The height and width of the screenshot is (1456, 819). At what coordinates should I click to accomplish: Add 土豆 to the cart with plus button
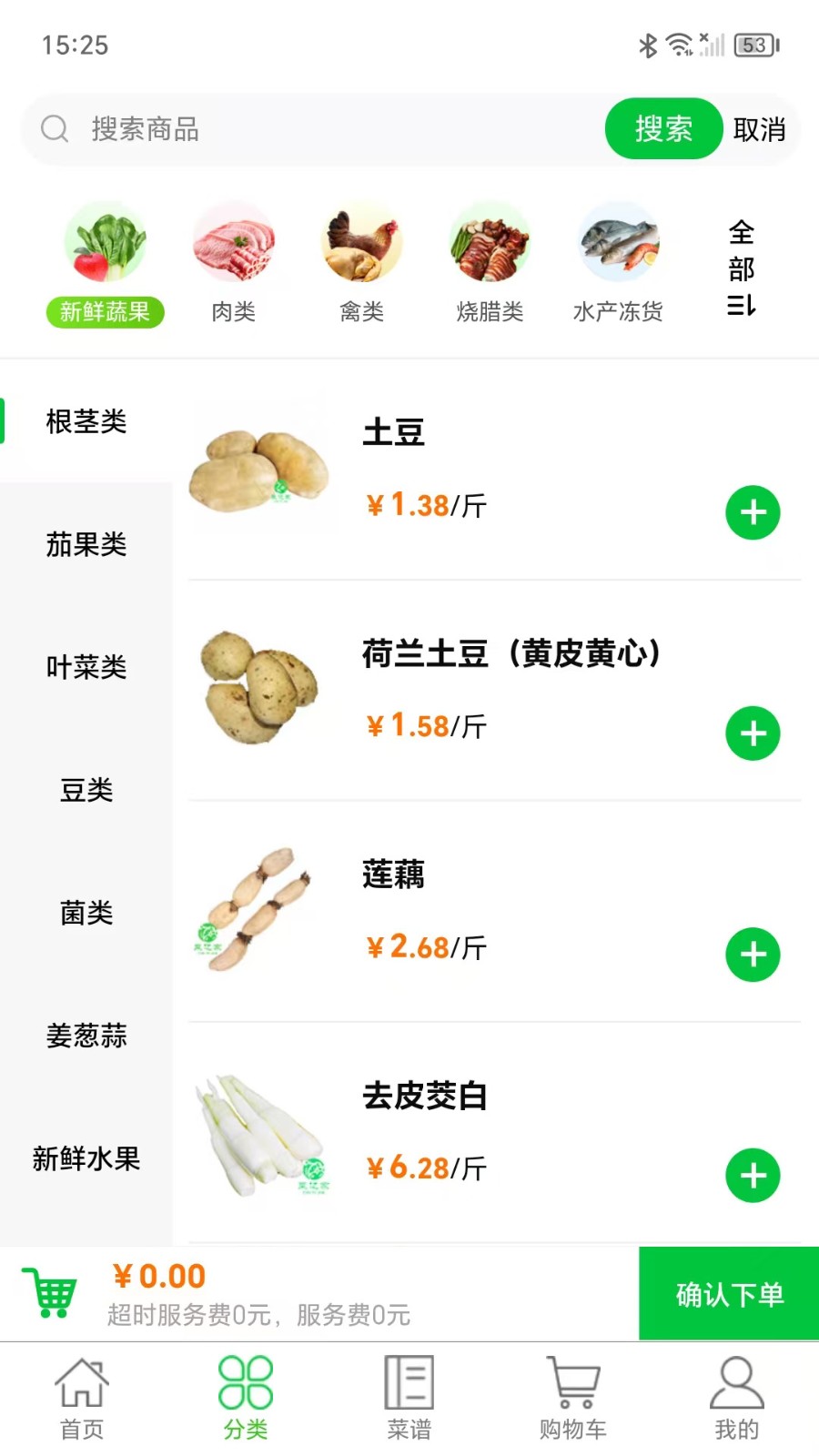pyautogui.click(x=752, y=512)
